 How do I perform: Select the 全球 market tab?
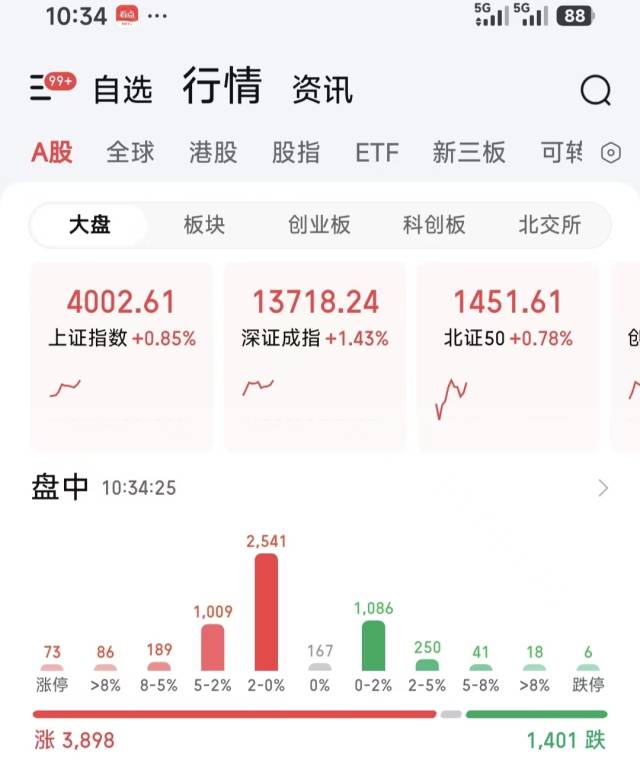131,153
